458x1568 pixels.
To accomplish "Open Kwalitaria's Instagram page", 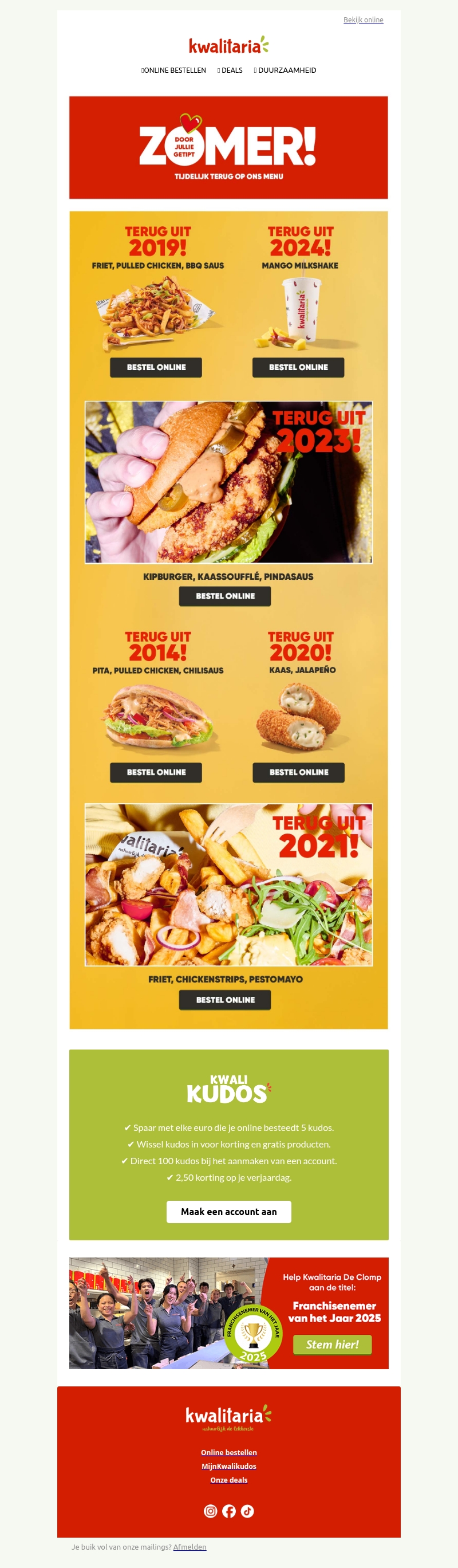I will coord(211,1511).
